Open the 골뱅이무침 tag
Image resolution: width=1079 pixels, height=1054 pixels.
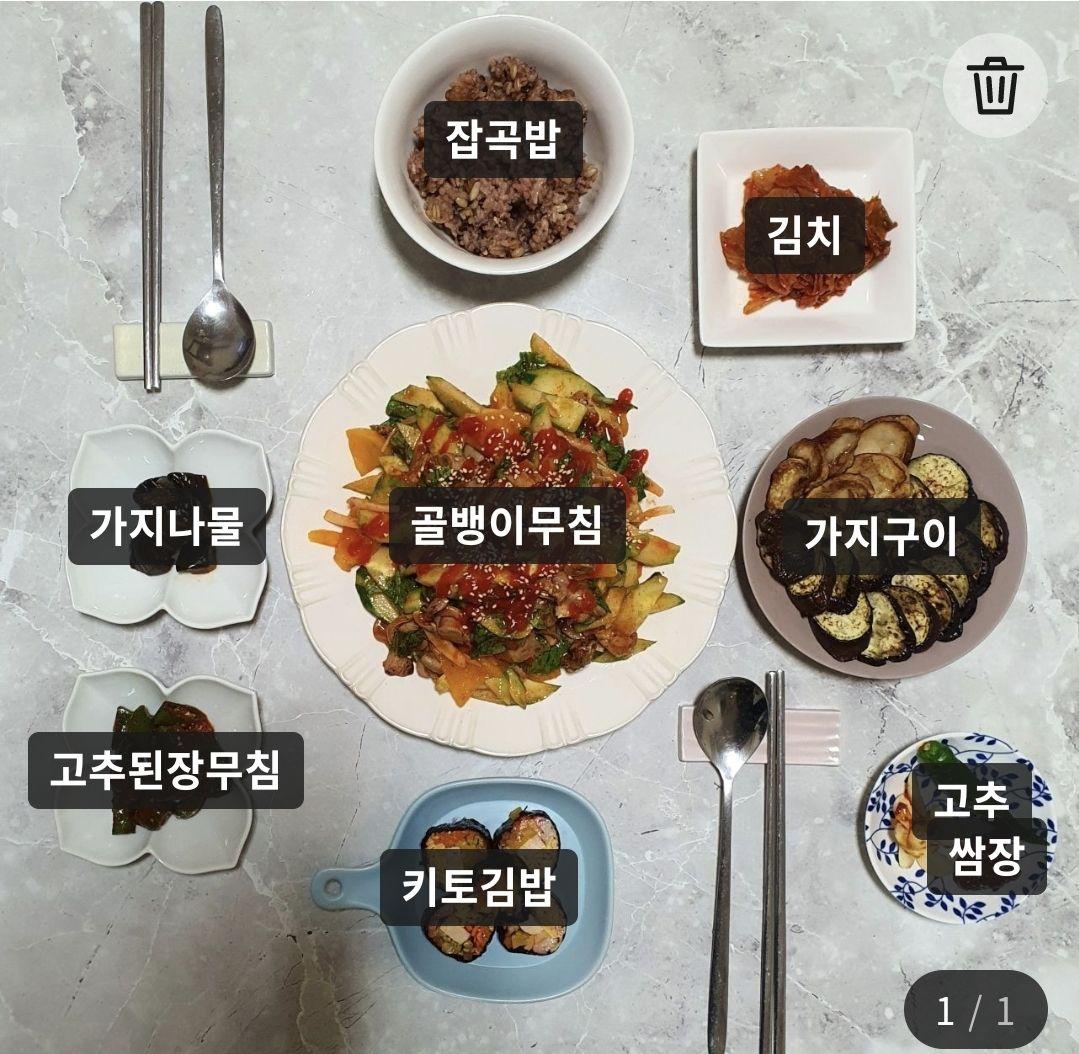tap(507, 525)
